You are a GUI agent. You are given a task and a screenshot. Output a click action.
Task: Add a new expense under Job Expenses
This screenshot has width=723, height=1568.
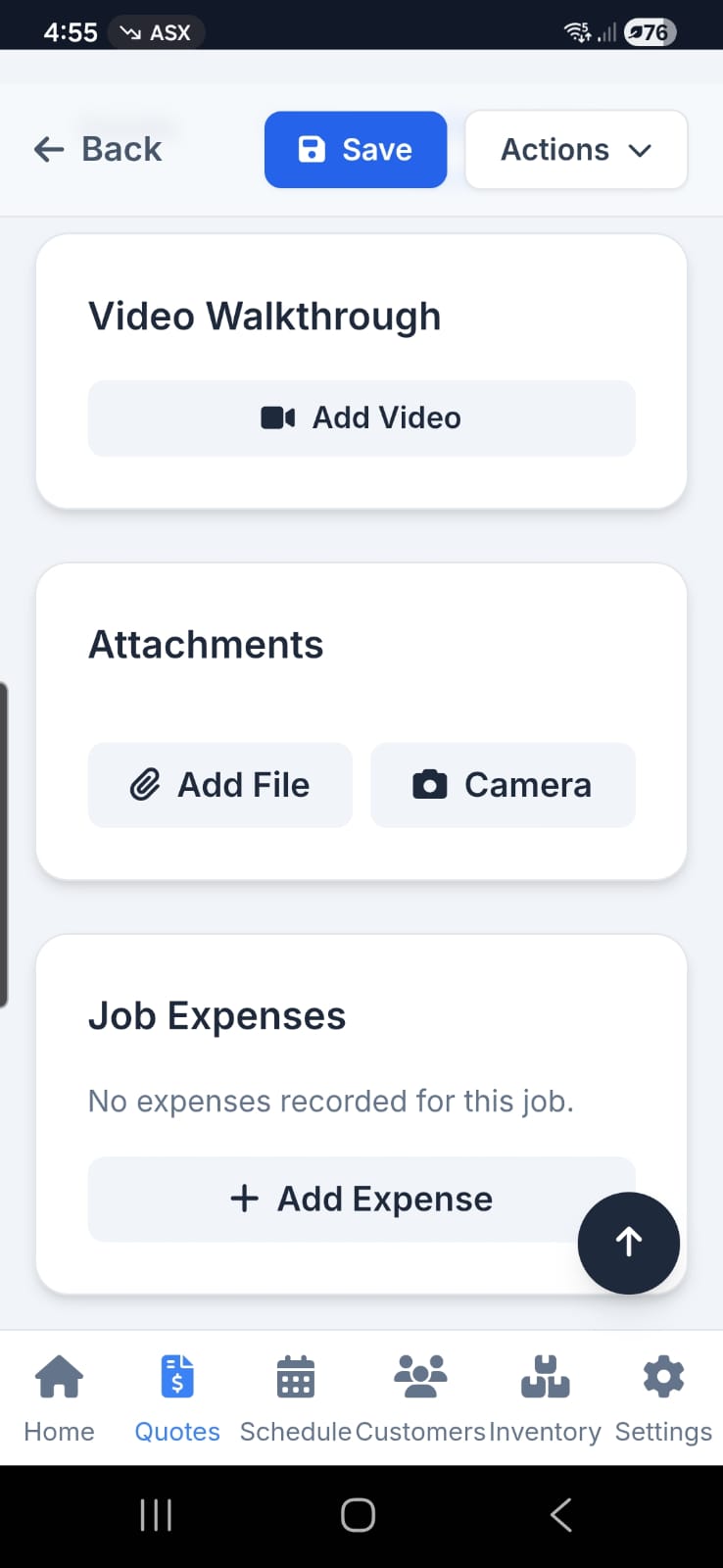[x=361, y=1199]
